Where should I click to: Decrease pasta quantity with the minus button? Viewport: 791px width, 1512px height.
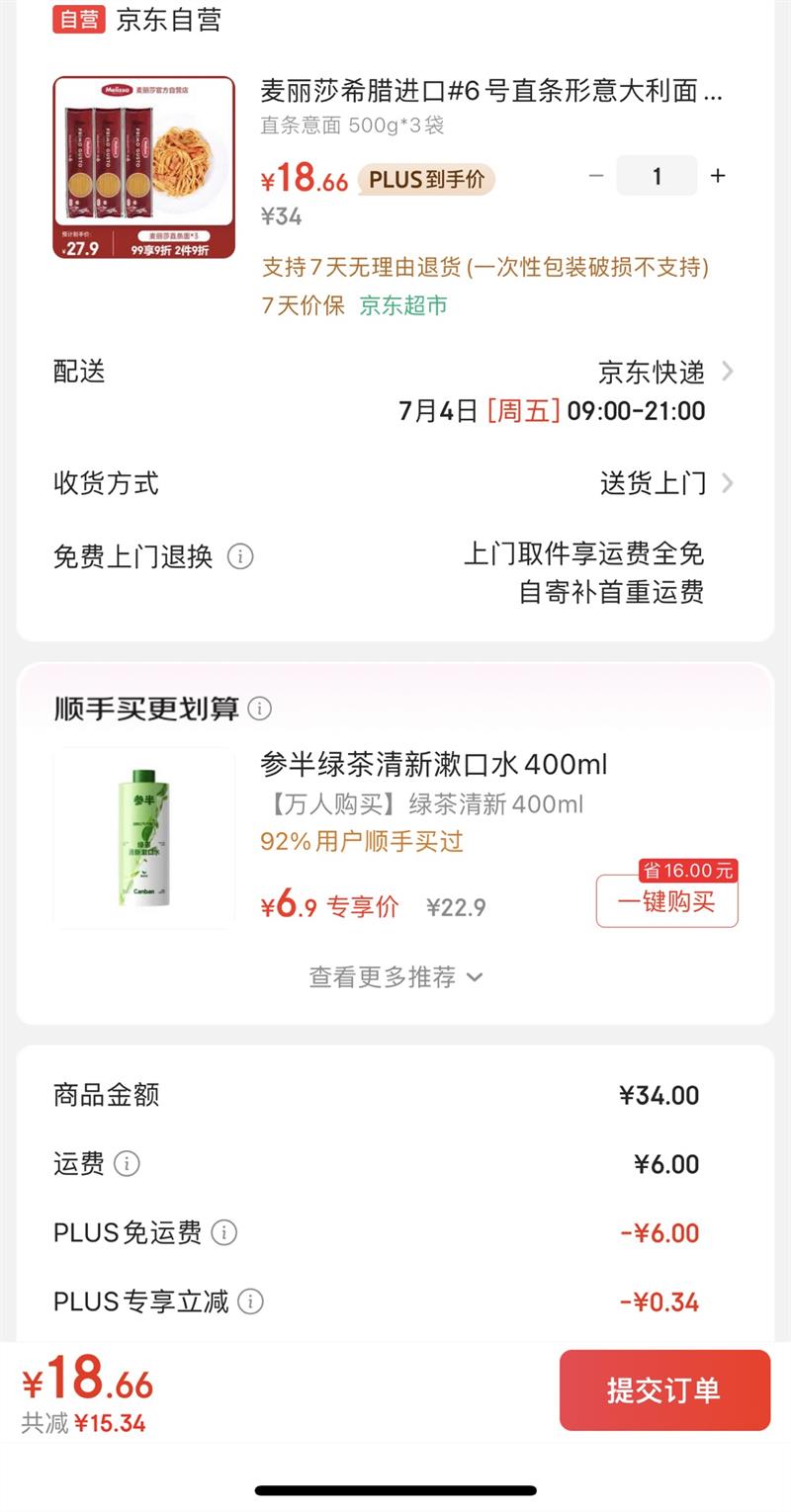(x=596, y=176)
